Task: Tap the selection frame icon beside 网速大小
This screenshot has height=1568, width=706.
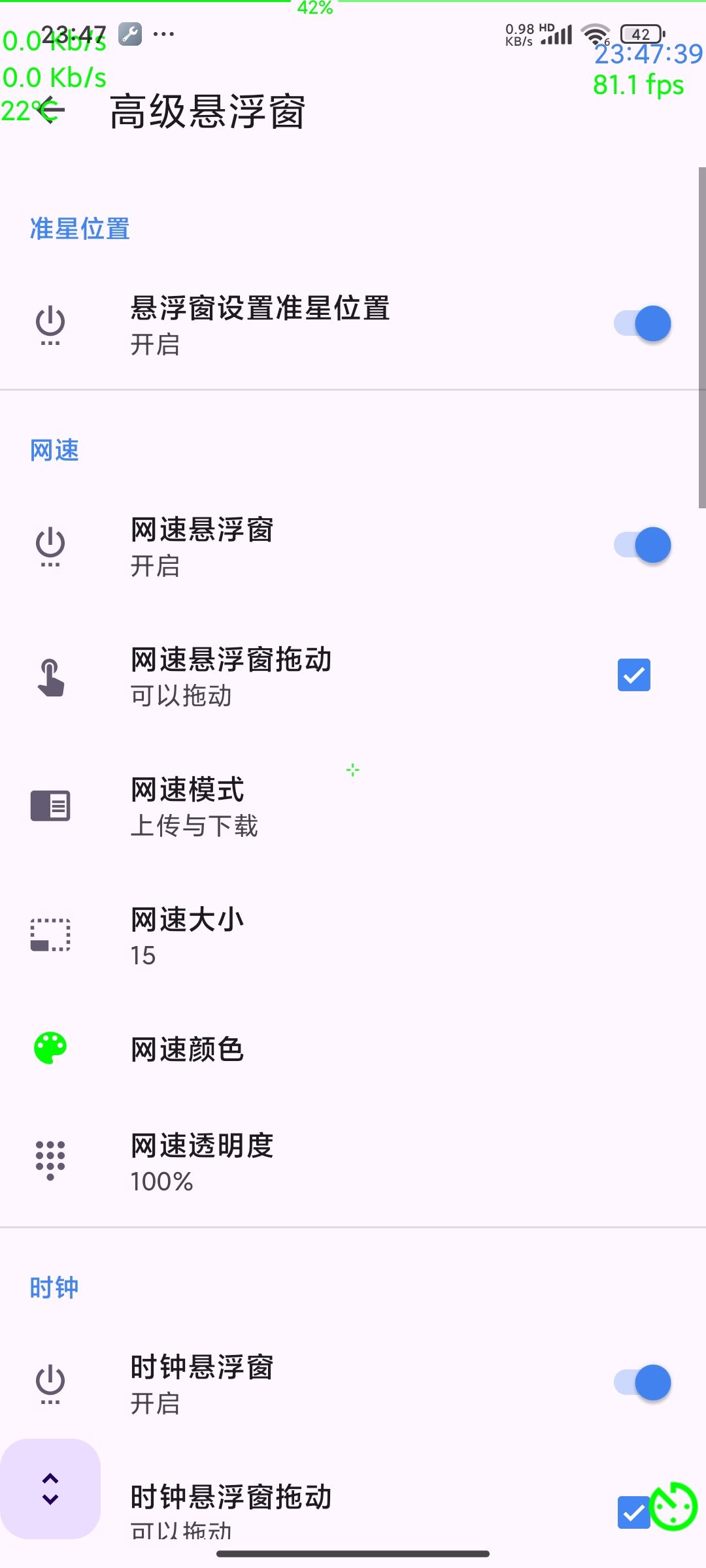Action: coord(50,935)
